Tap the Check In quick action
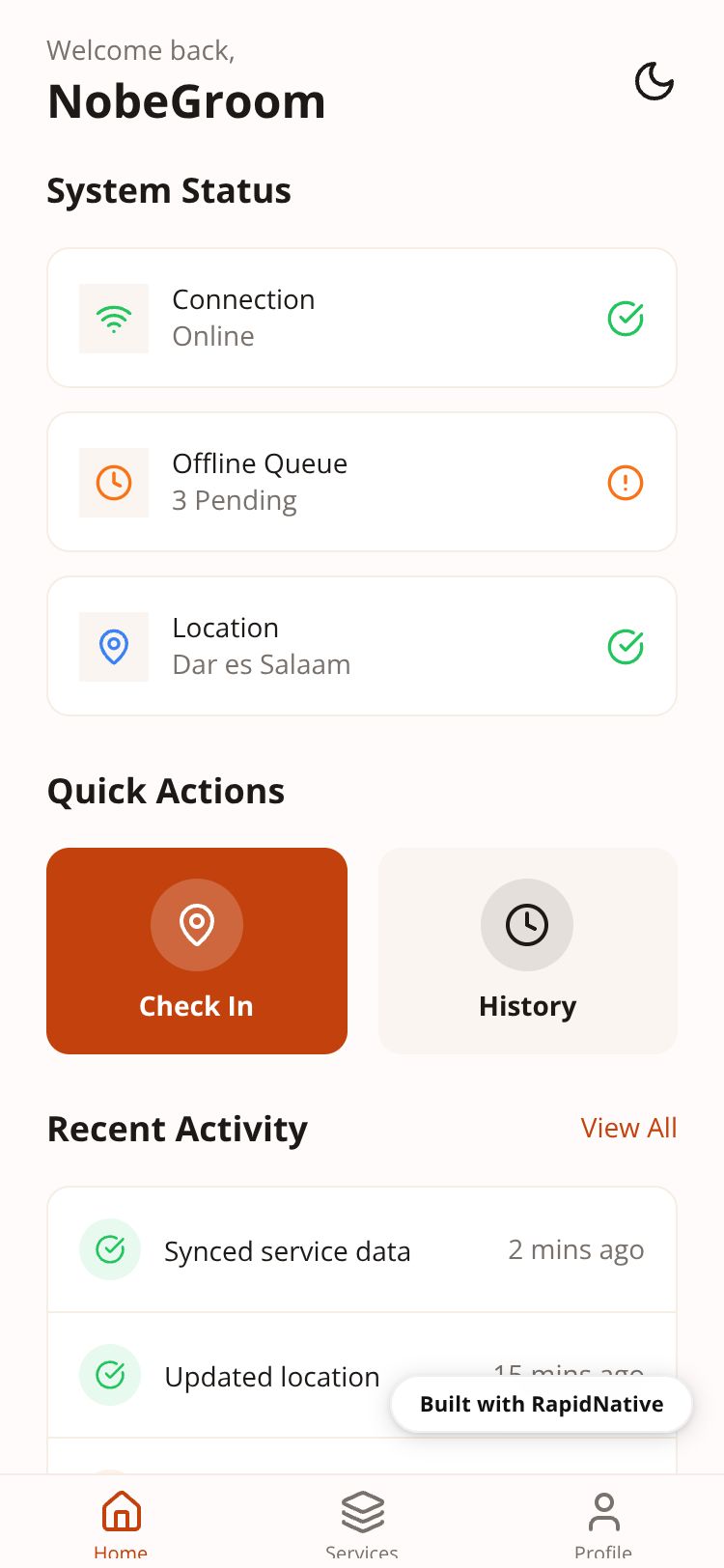 (x=197, y=951)
